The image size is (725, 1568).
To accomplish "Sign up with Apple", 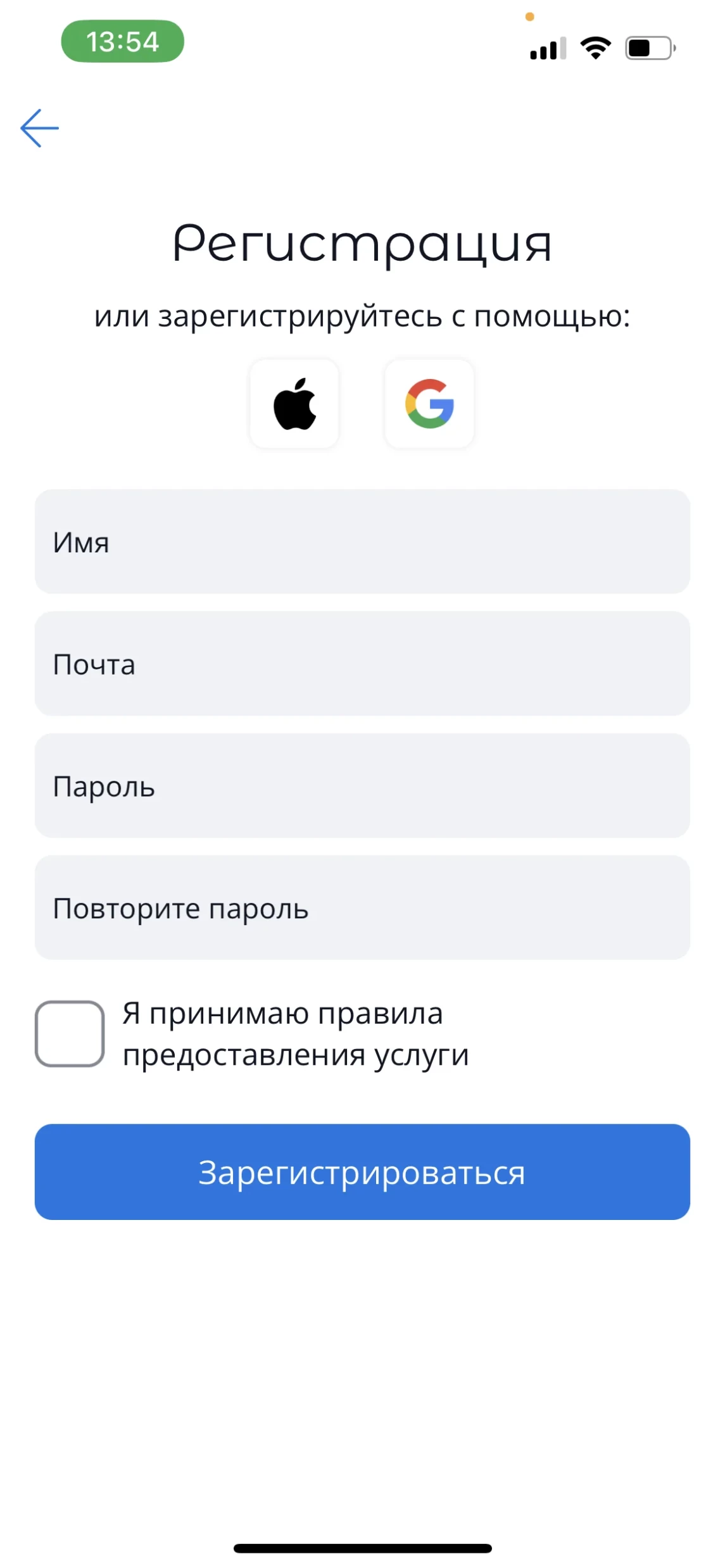I will click(294, 404).
